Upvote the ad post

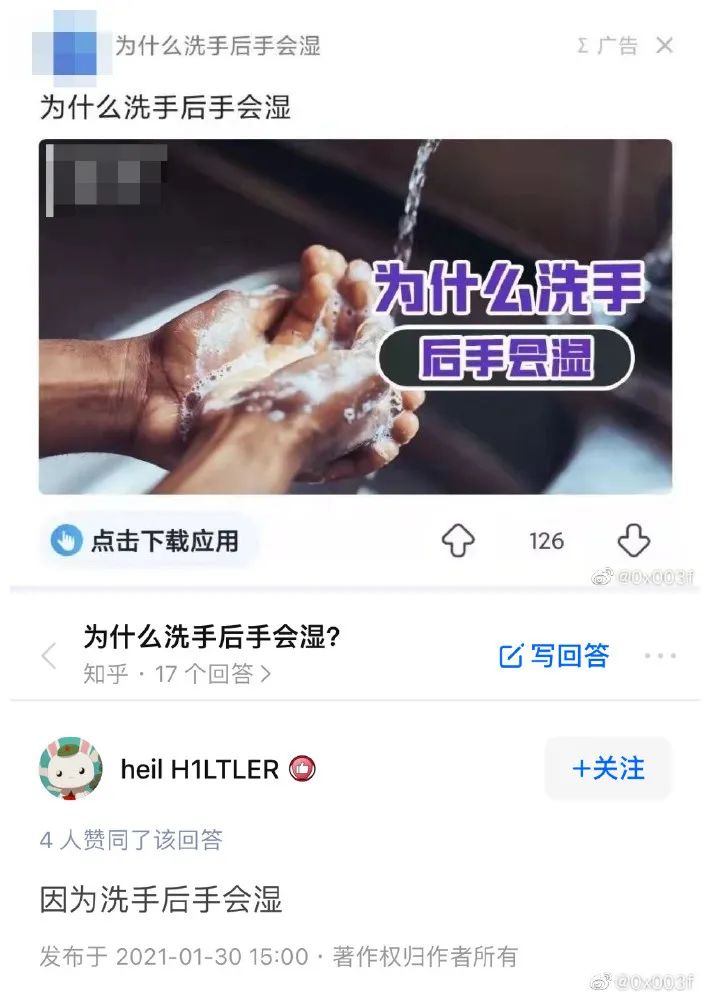(x=458, y=541)
